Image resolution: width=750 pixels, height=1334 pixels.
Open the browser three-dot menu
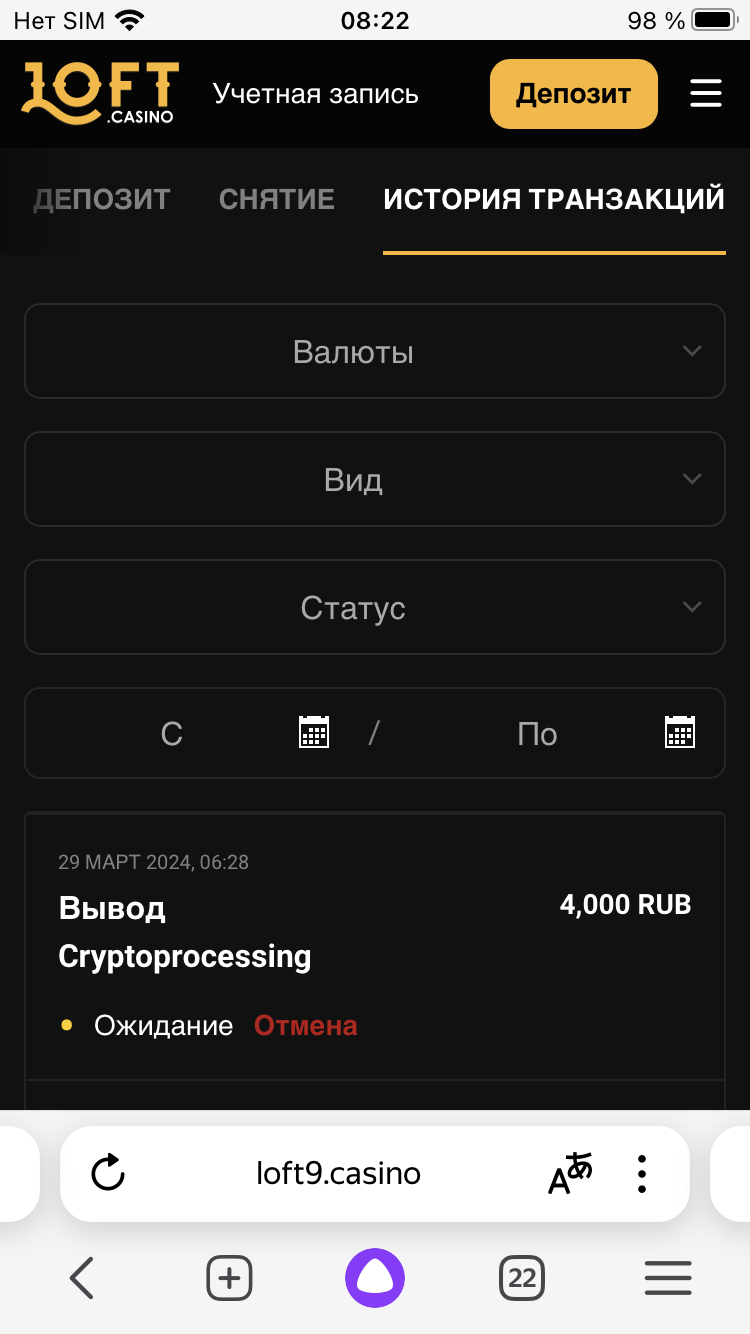pos(642,1173)
